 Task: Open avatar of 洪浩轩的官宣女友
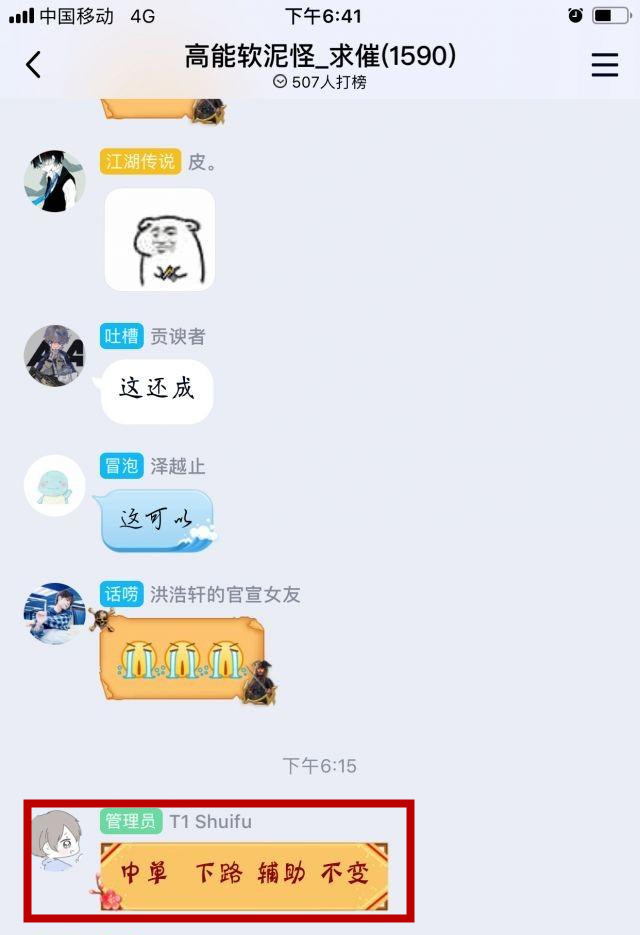coord(54,613)
